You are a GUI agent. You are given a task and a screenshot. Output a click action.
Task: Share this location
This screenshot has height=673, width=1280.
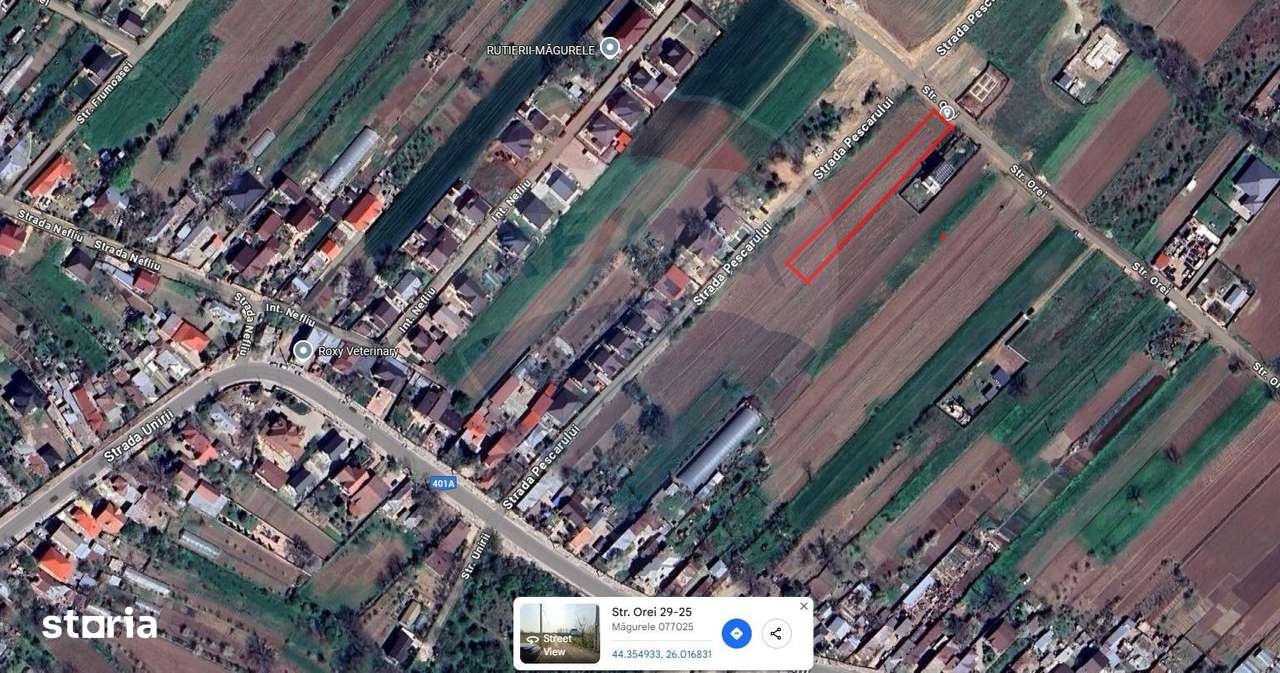click(x=776, y=633)
